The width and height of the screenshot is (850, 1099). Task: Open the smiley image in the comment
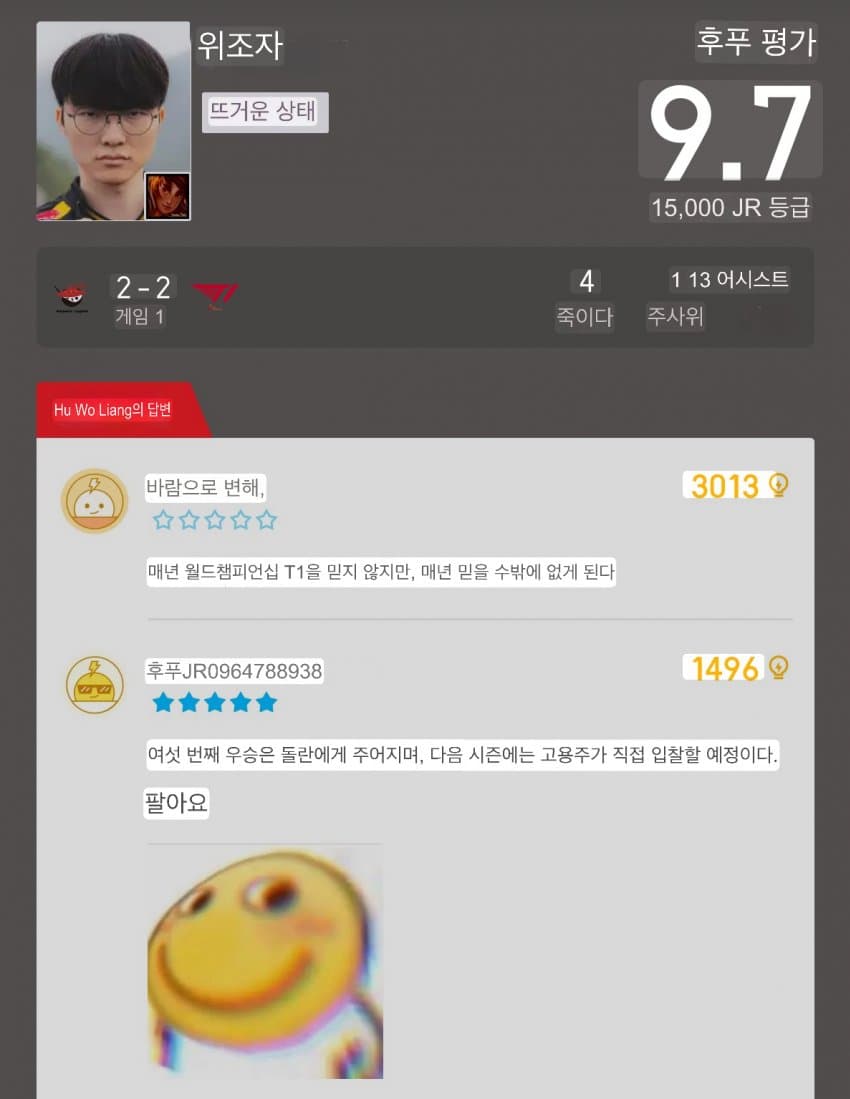click(x=265, y=962)
